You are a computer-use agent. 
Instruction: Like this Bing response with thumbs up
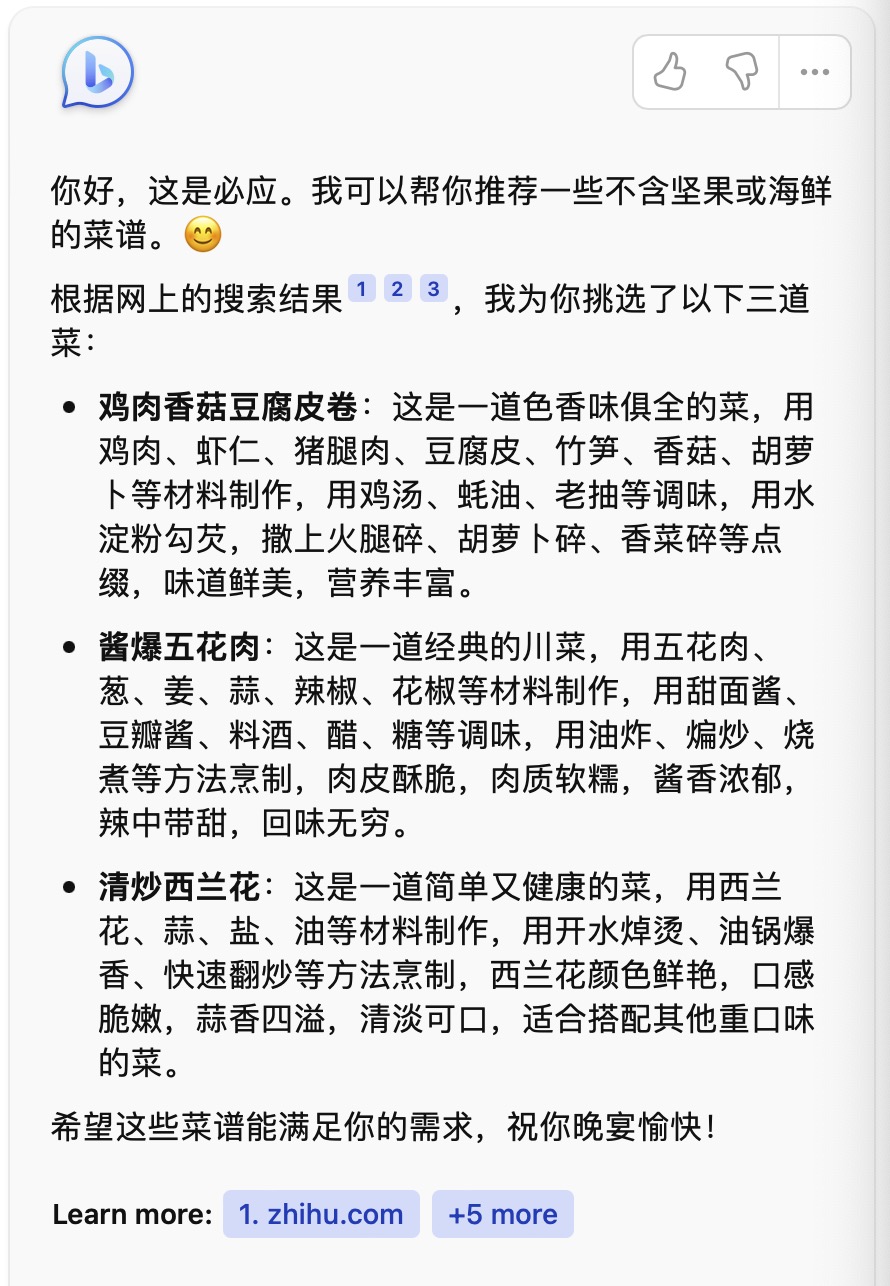tap(670, 72)
